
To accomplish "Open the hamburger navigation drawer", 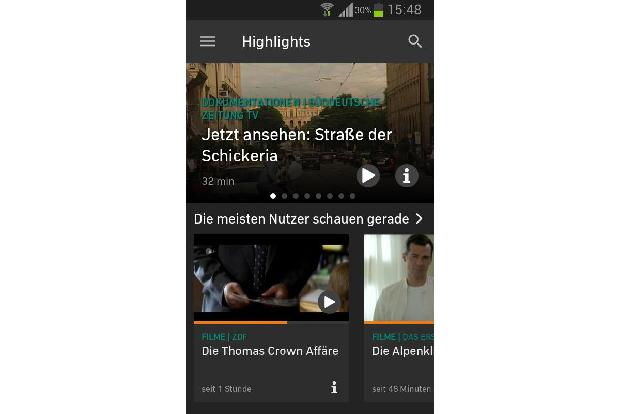I will pyautogui.click(x=207, y=42).
